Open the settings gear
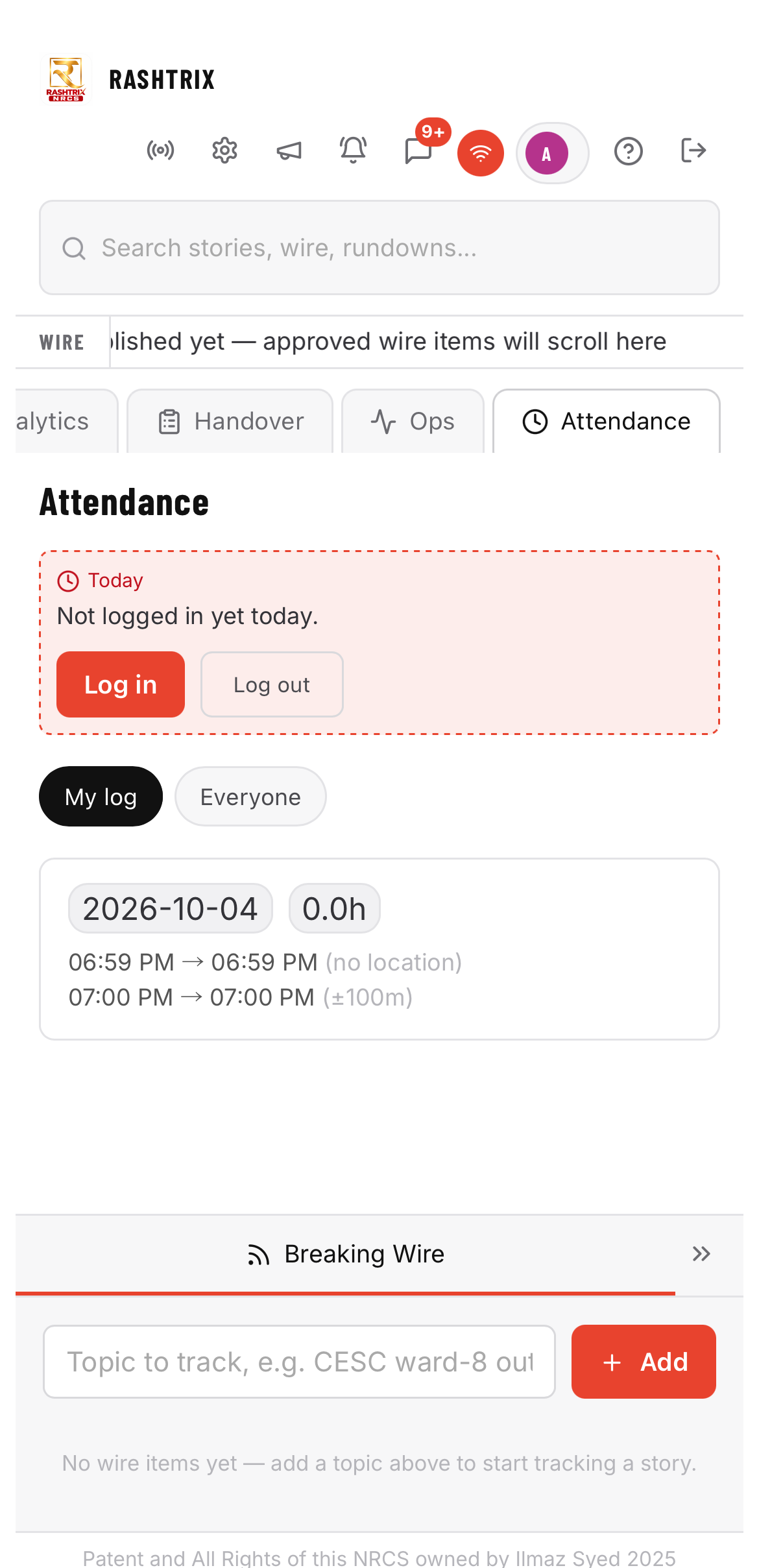This screenshot has width=759, height=1568. (224, 151)
